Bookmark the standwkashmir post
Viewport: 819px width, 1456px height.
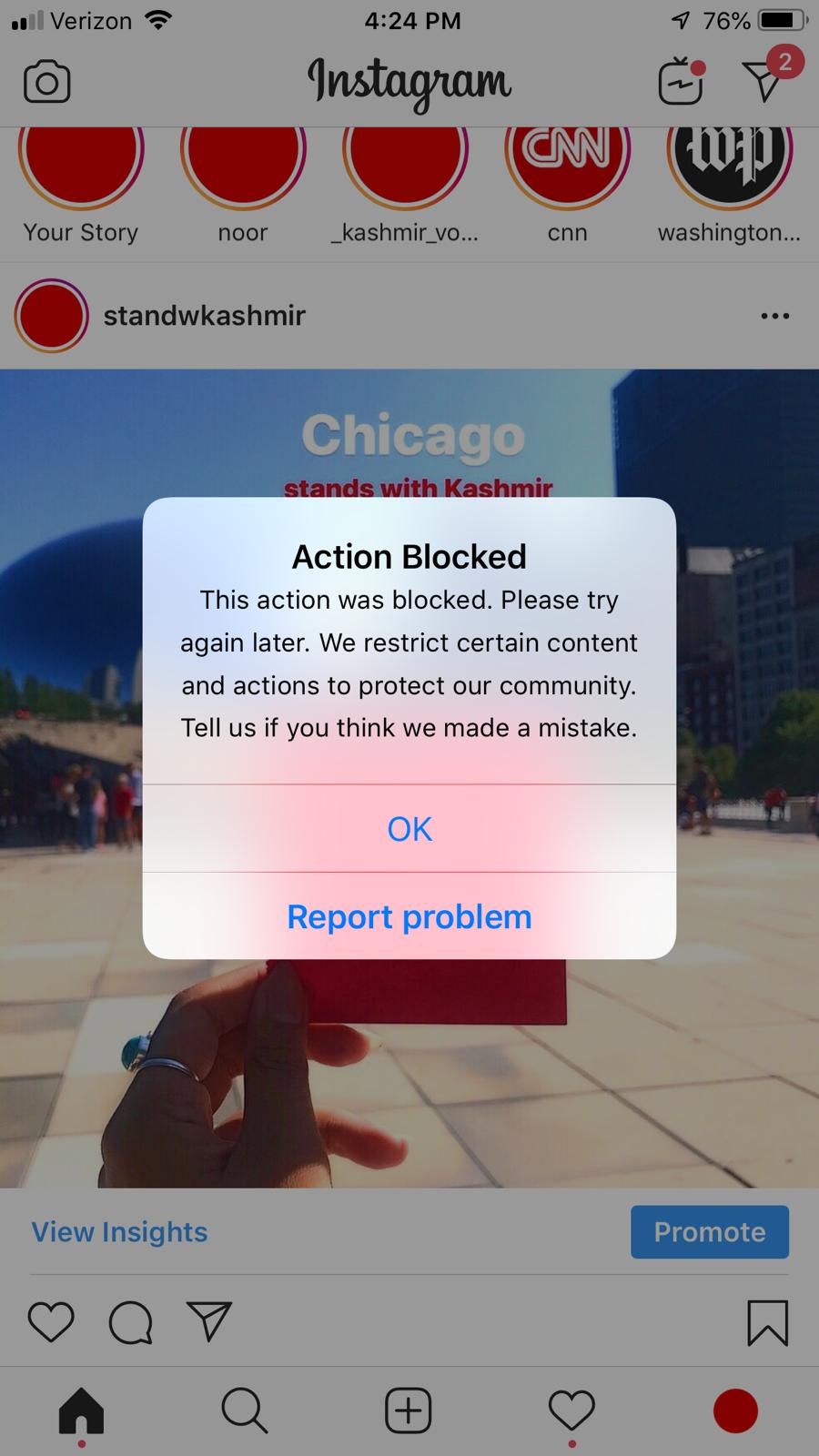click(767, 1322)
